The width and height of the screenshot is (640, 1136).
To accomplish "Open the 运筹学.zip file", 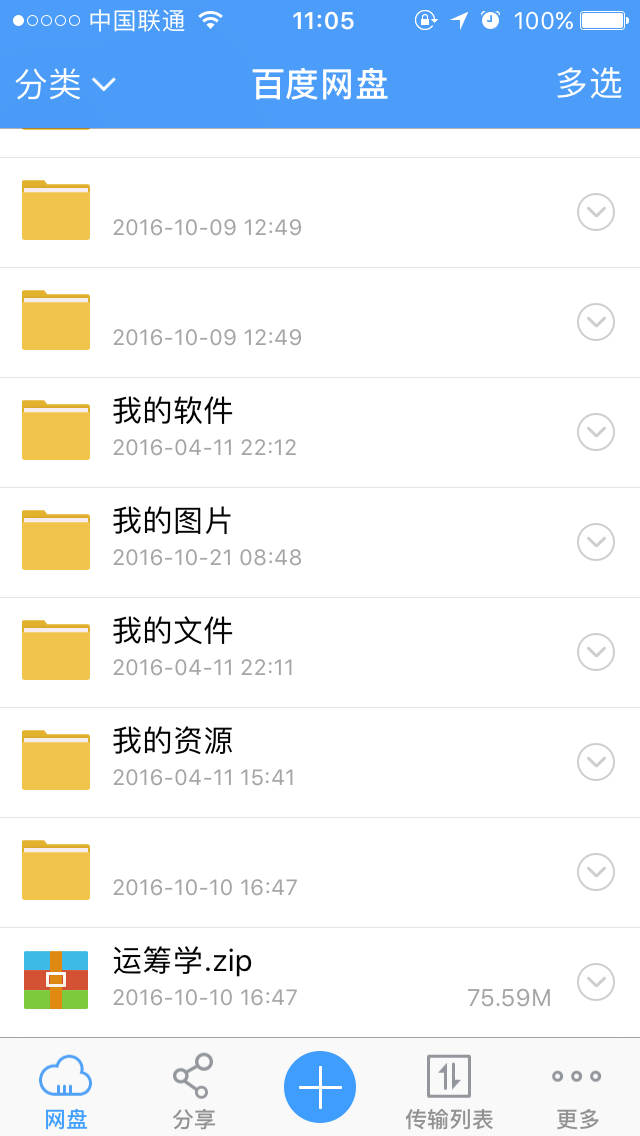I will click(x=320, y=982).
